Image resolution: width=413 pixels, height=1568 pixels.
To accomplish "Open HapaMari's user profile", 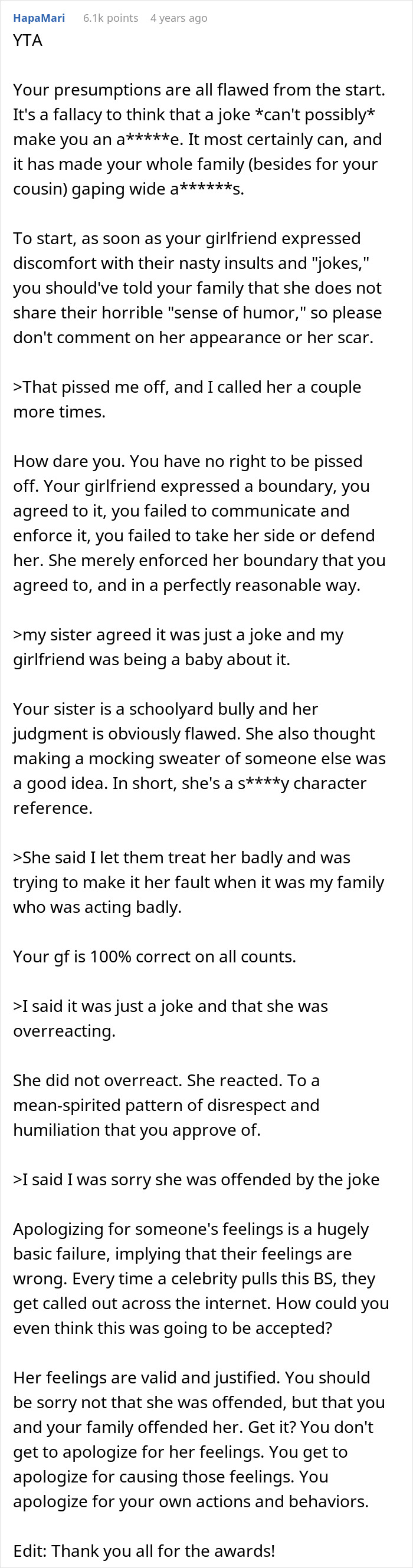I will pos(39,18).
